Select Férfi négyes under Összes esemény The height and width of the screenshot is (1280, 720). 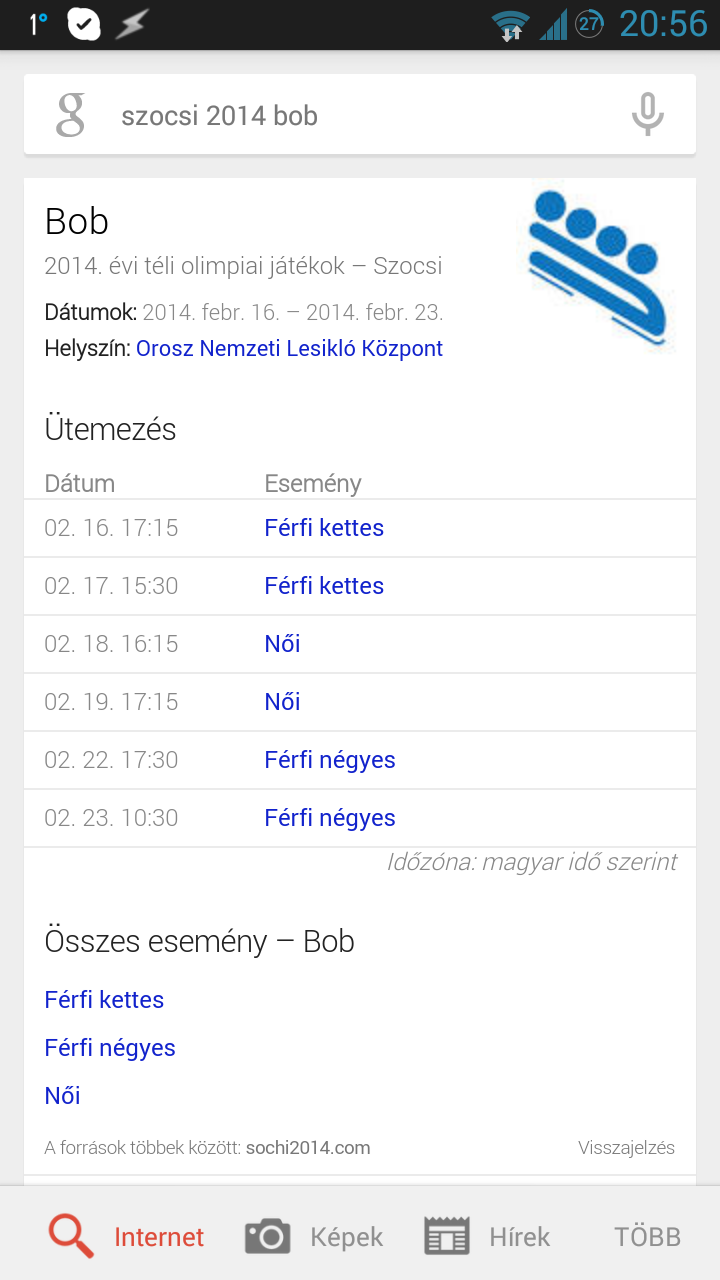coord(110,1048)
